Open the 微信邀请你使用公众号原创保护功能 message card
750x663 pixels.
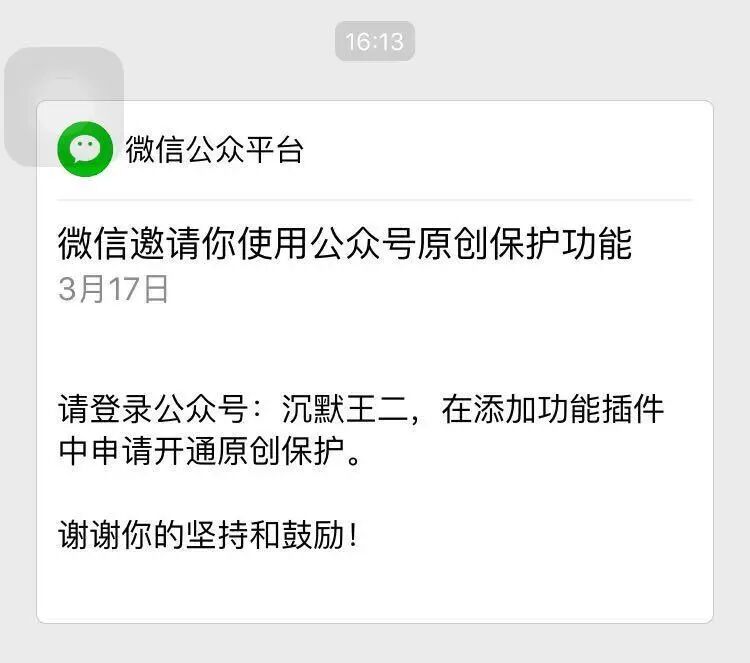374,360
